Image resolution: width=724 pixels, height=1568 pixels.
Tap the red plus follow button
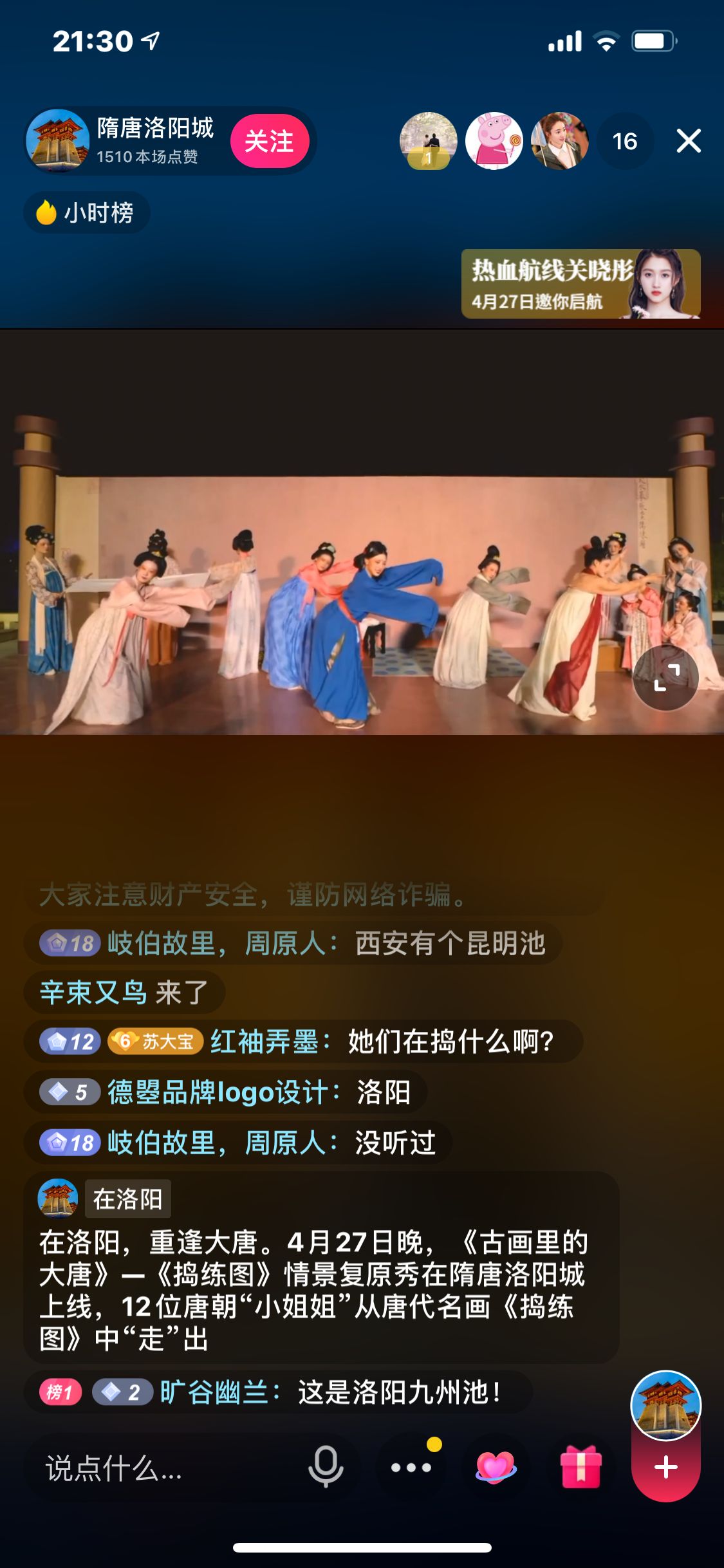click(665, 1468)
